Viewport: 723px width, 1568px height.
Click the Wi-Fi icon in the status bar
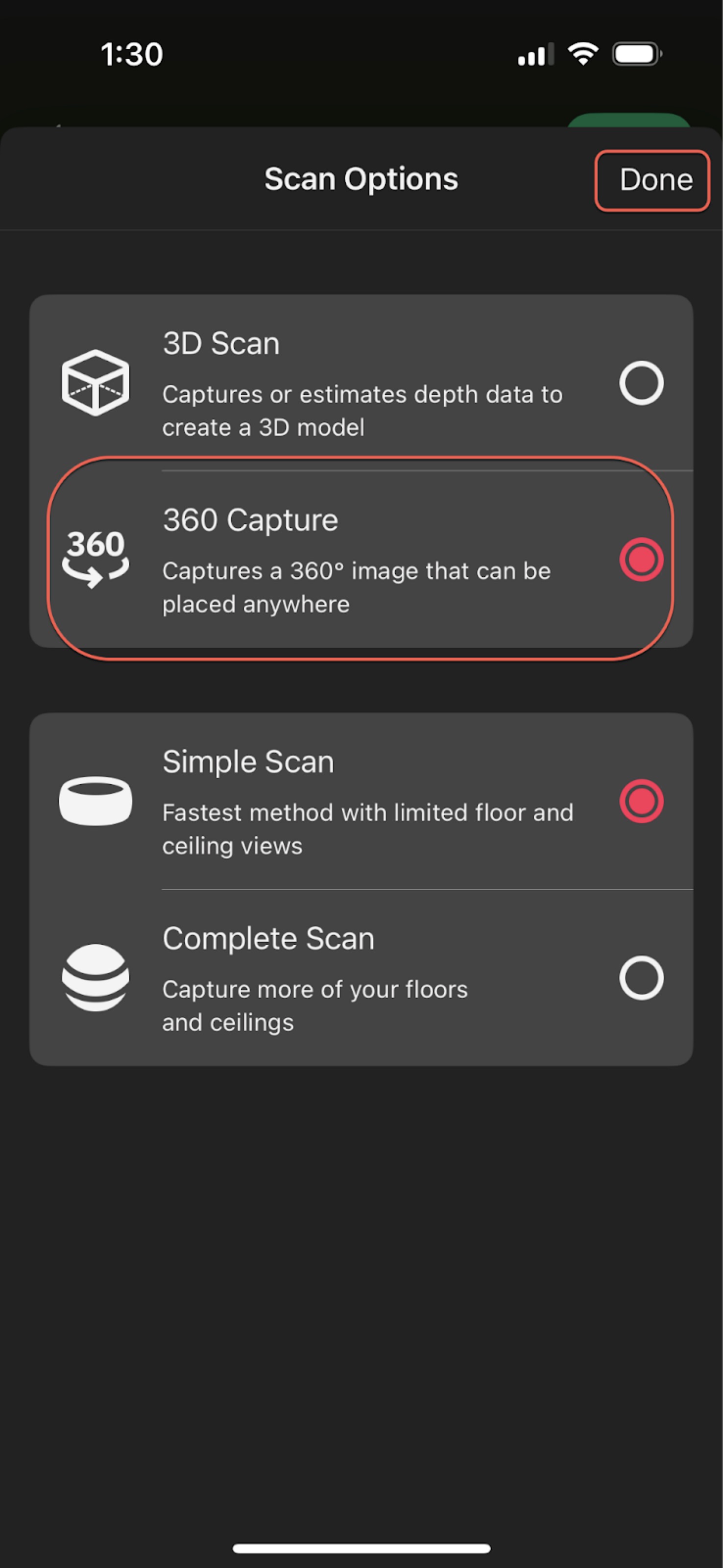tap(582, 53)
